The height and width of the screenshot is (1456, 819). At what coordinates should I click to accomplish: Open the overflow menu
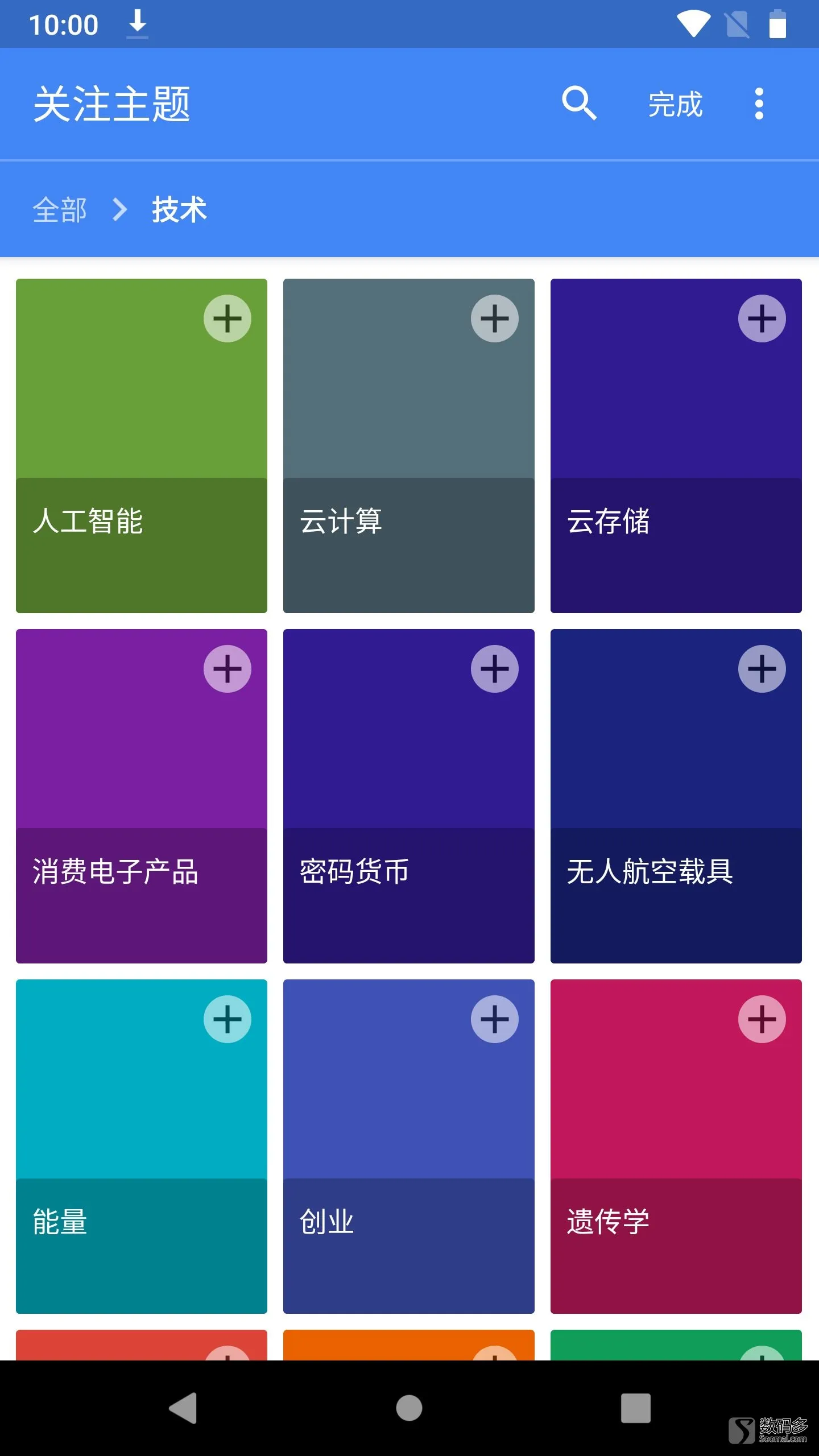(759, 104)
